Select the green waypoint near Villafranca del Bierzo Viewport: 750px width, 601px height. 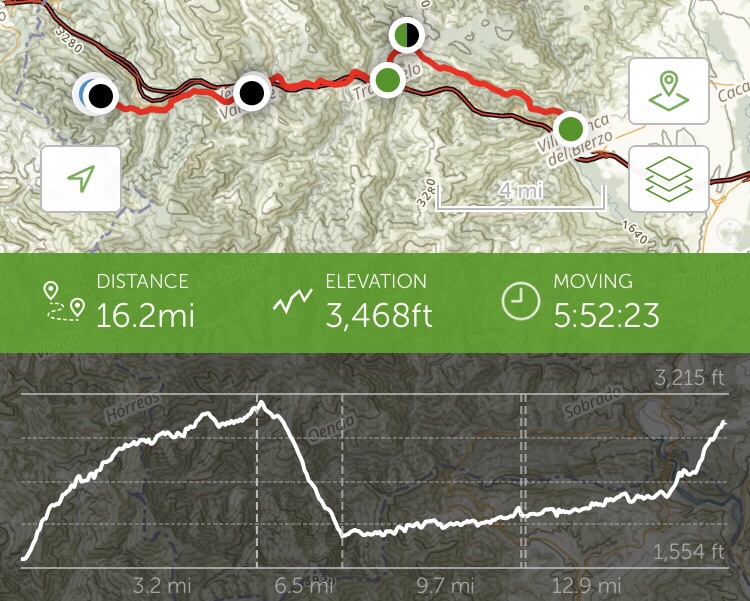coord(570,128)
